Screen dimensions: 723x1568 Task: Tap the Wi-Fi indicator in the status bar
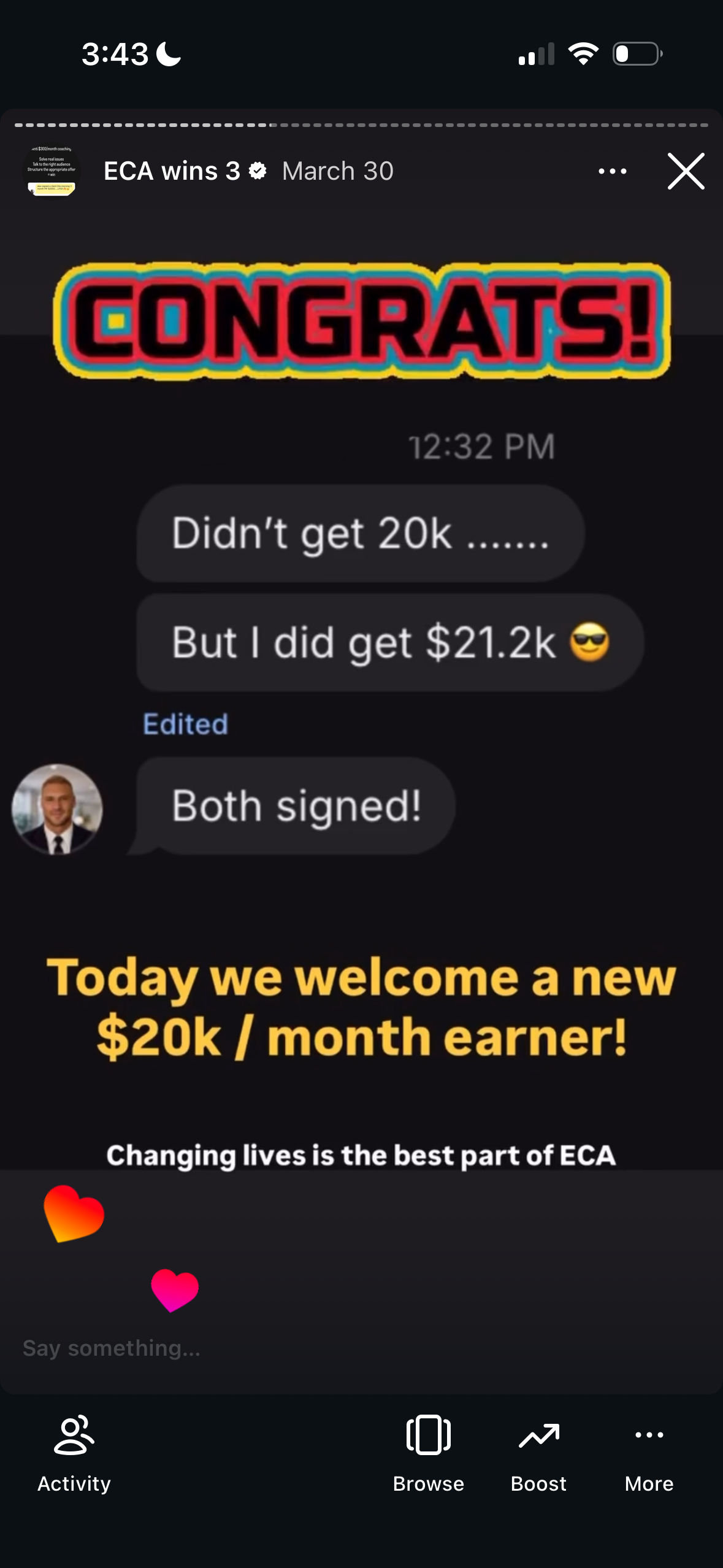(583, 54)
